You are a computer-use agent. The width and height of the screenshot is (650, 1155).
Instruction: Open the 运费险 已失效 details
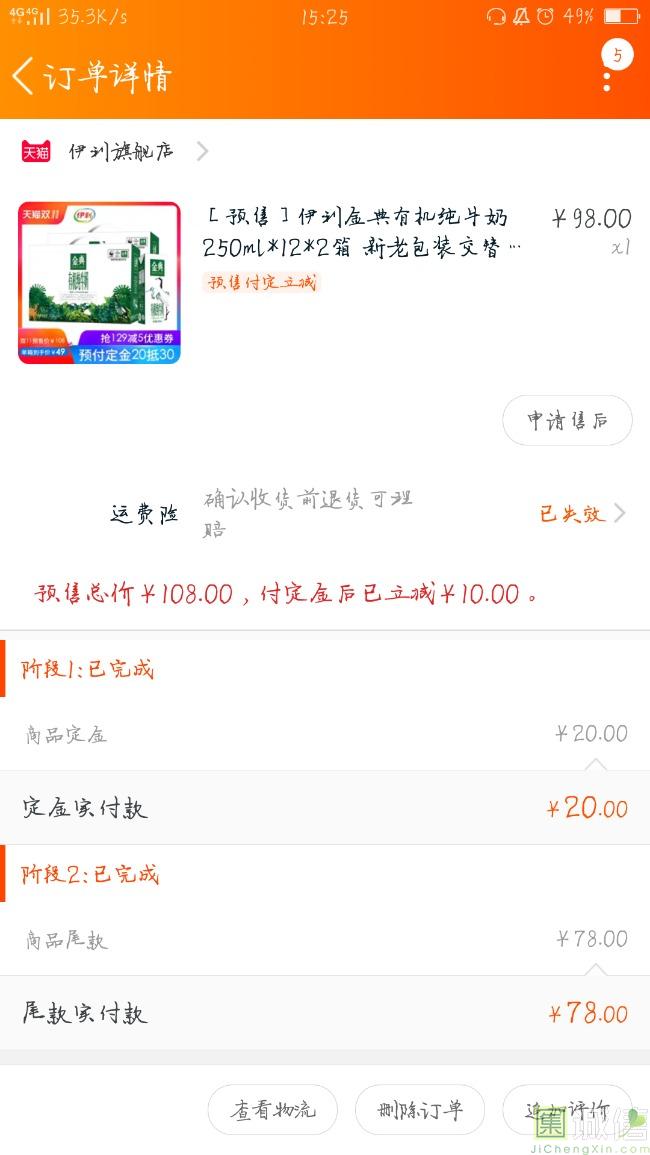click(x=582, y=513)
